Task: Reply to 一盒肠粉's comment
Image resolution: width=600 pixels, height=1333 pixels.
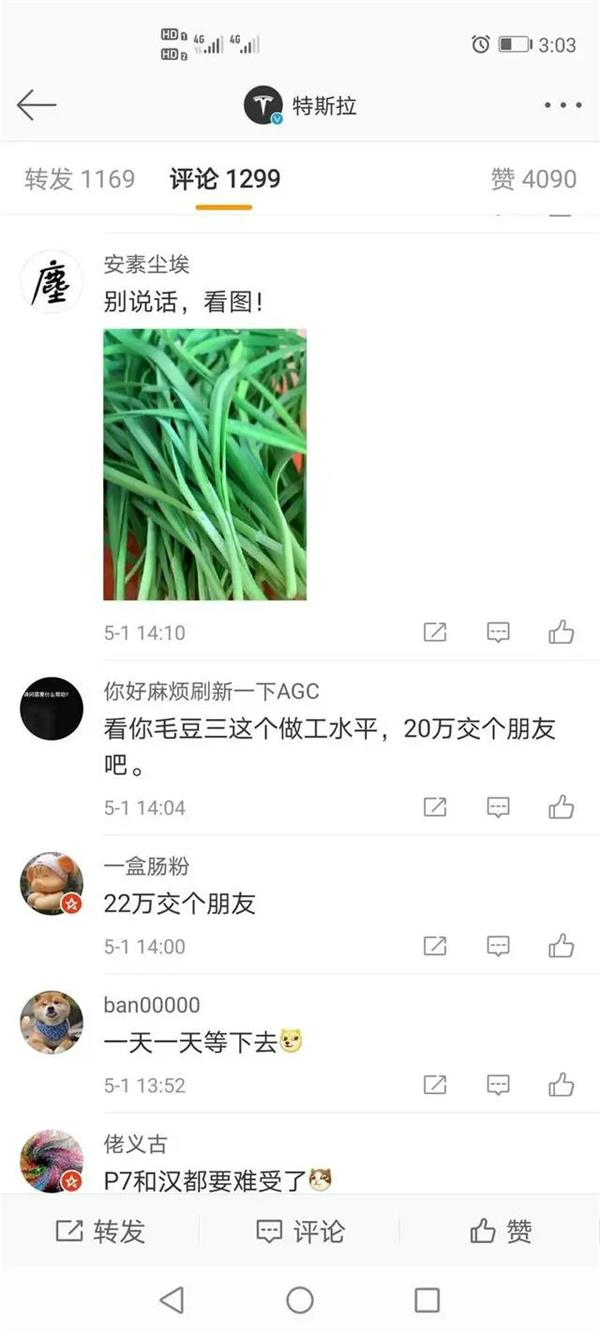Action: 498,946
